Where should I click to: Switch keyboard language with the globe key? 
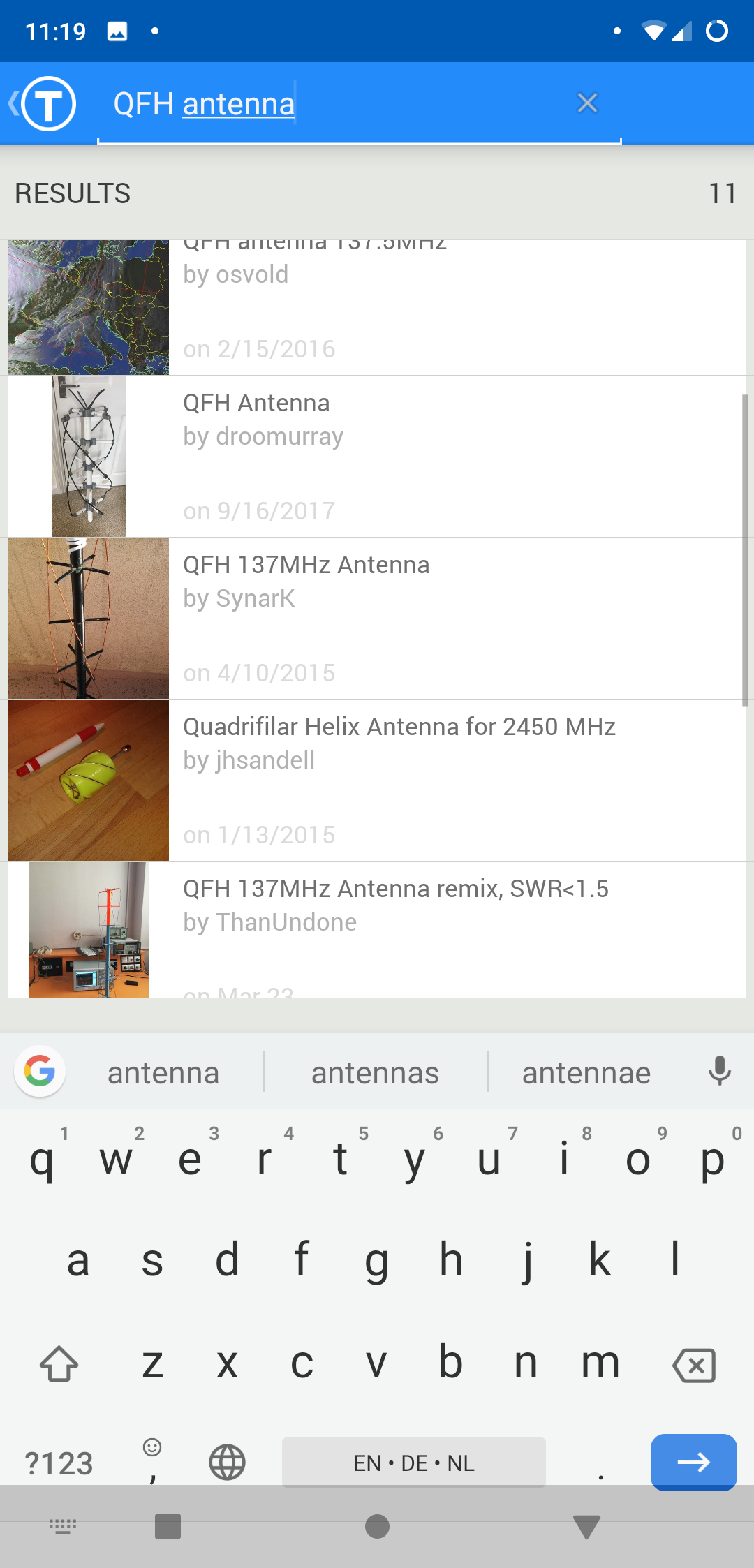click(227, 1462)
